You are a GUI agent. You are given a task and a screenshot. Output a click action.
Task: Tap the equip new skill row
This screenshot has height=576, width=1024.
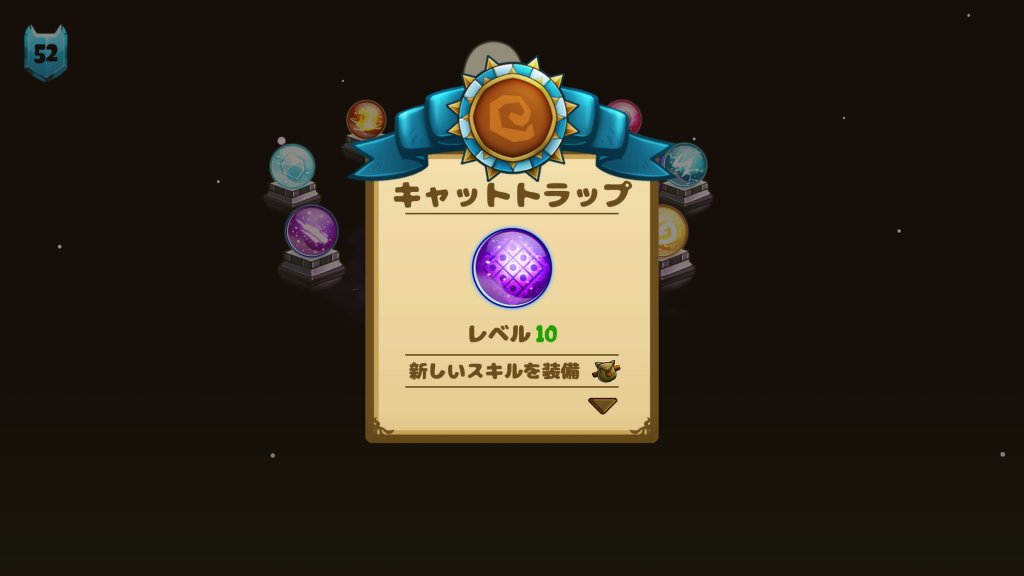point(511,371)
